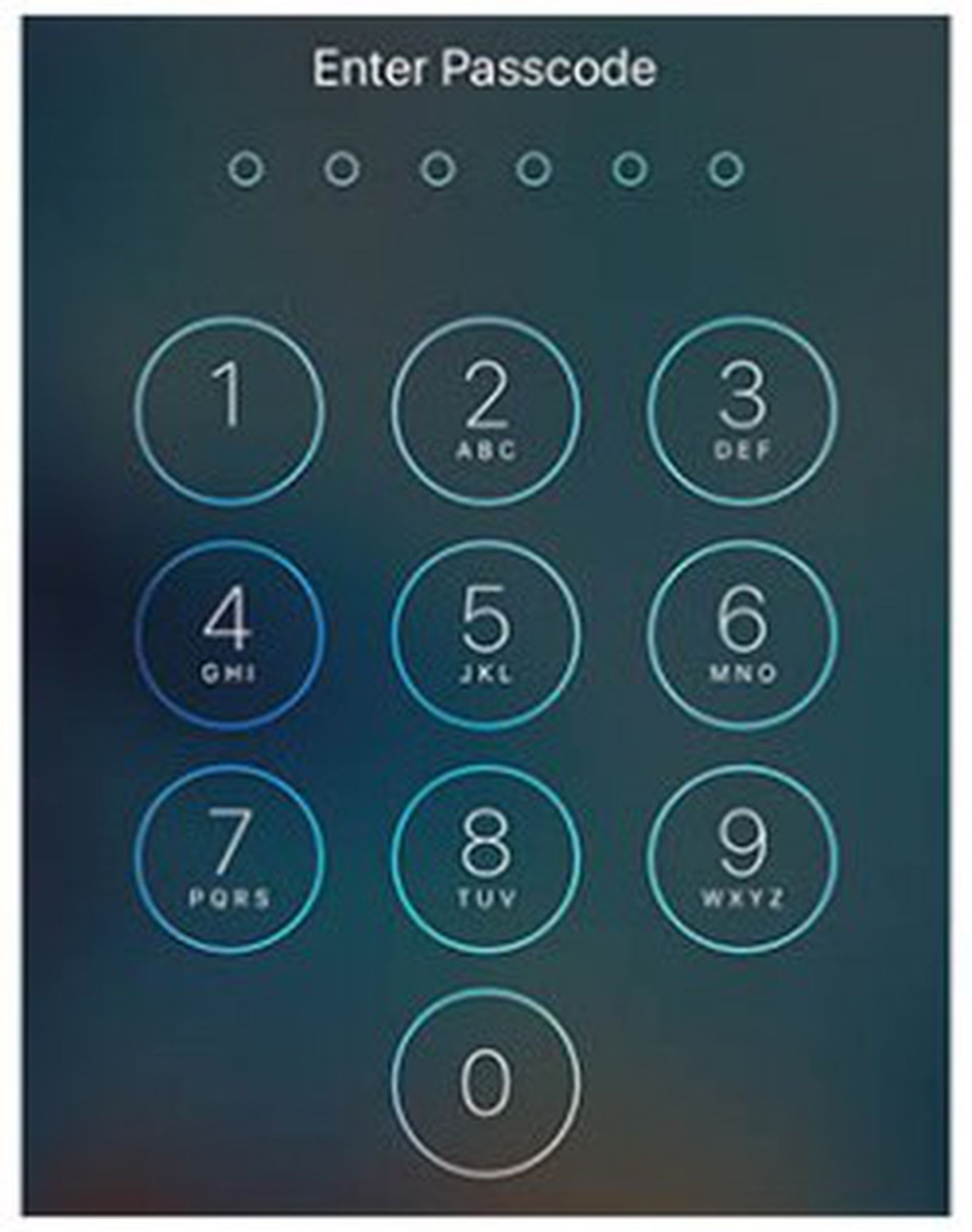Enter digit 2 (ABC)
The image size is (972, 1232).
pos(485,412)
